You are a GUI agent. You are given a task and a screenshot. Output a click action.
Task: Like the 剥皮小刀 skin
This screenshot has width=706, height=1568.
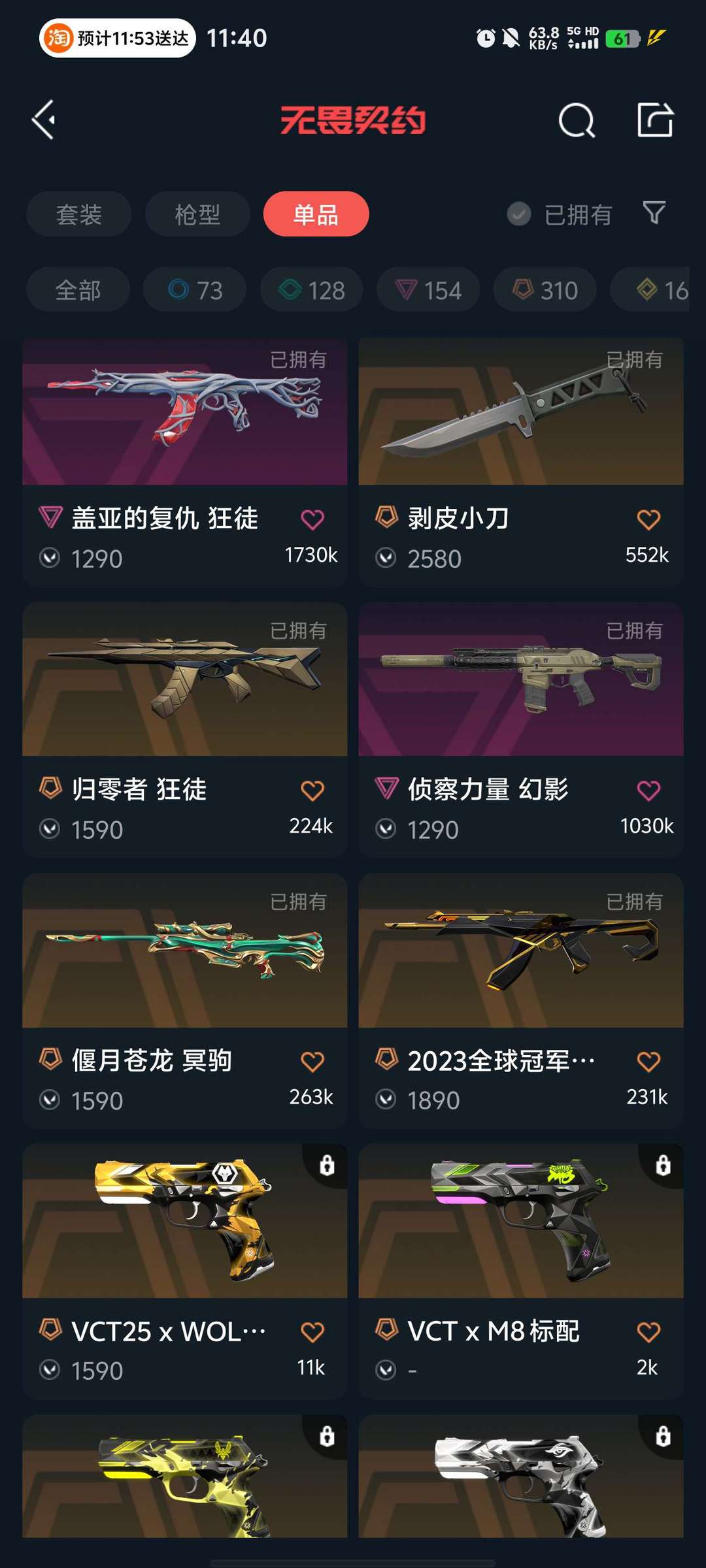click(648, 520)
